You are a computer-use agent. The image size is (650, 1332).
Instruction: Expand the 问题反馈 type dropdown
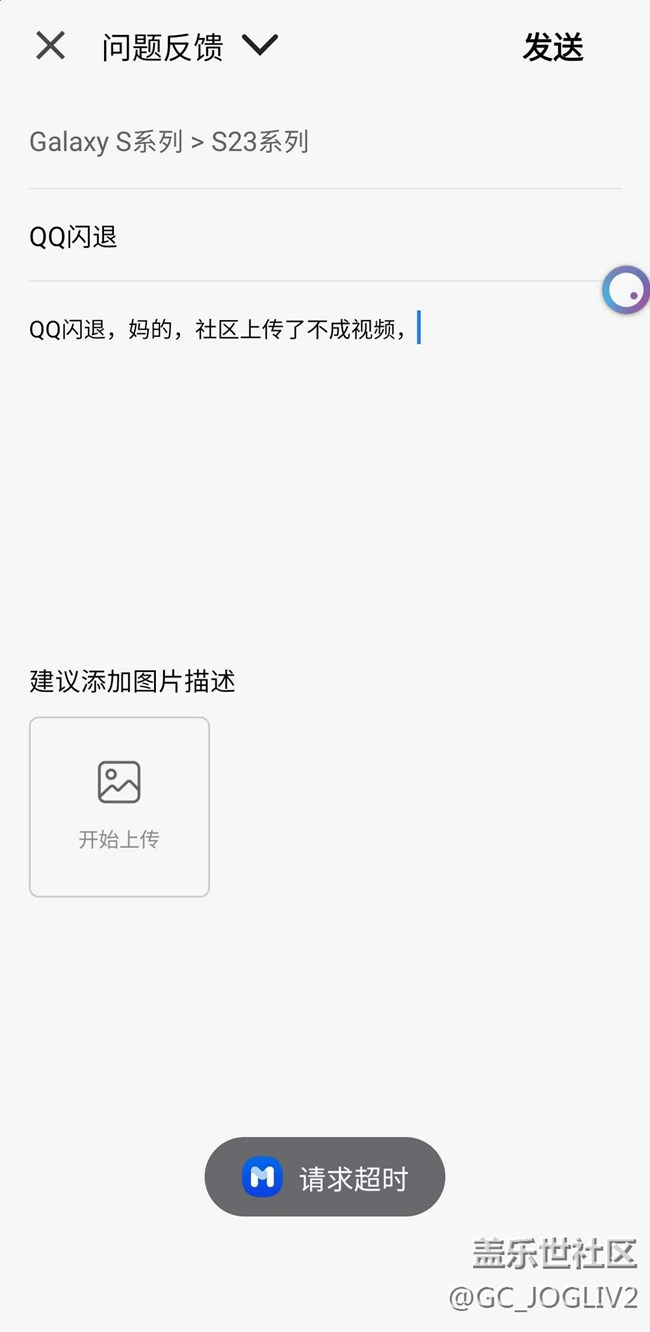click(259, 46)
